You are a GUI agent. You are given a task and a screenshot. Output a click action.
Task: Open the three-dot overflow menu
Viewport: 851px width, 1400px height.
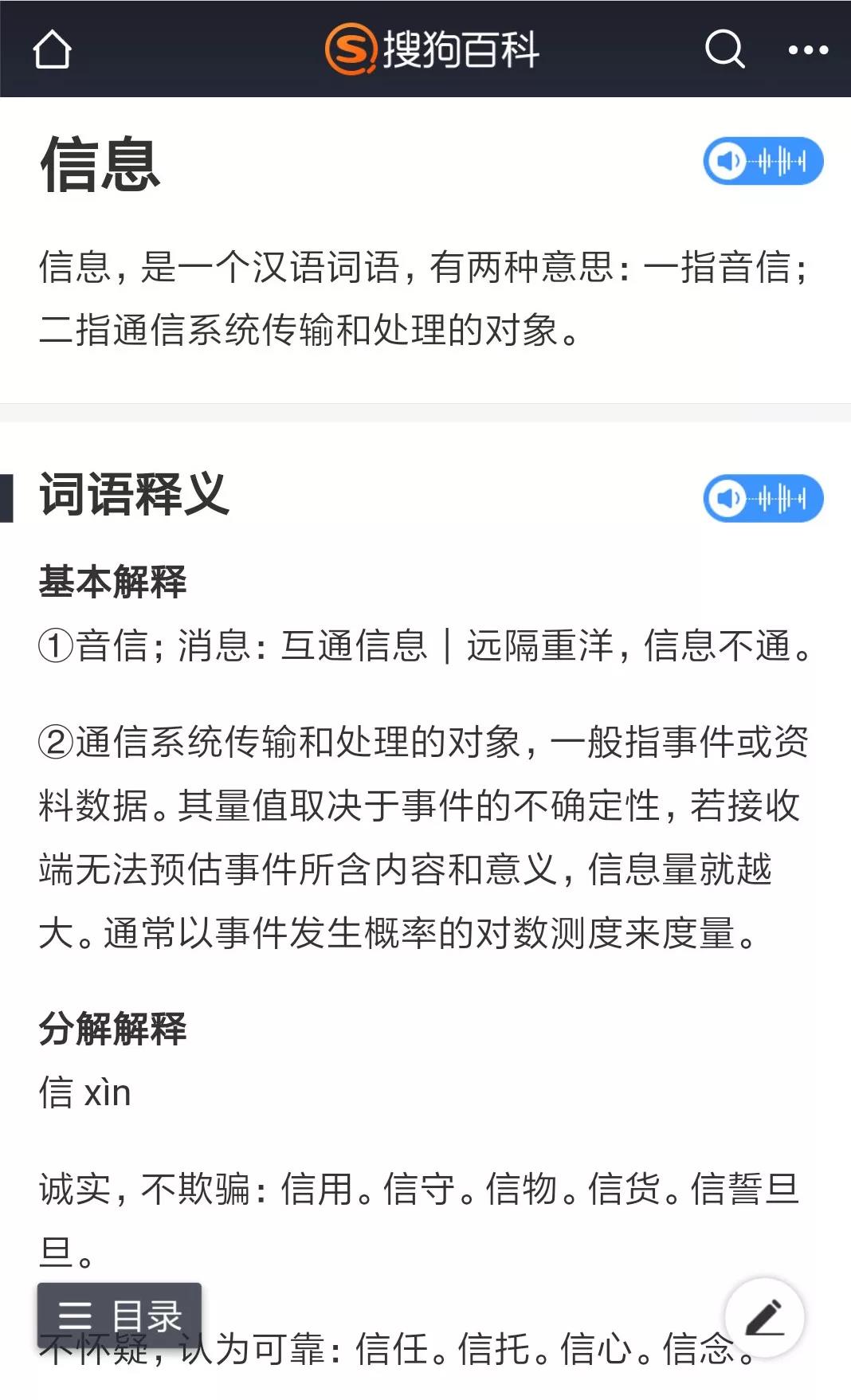pos(808,50)
